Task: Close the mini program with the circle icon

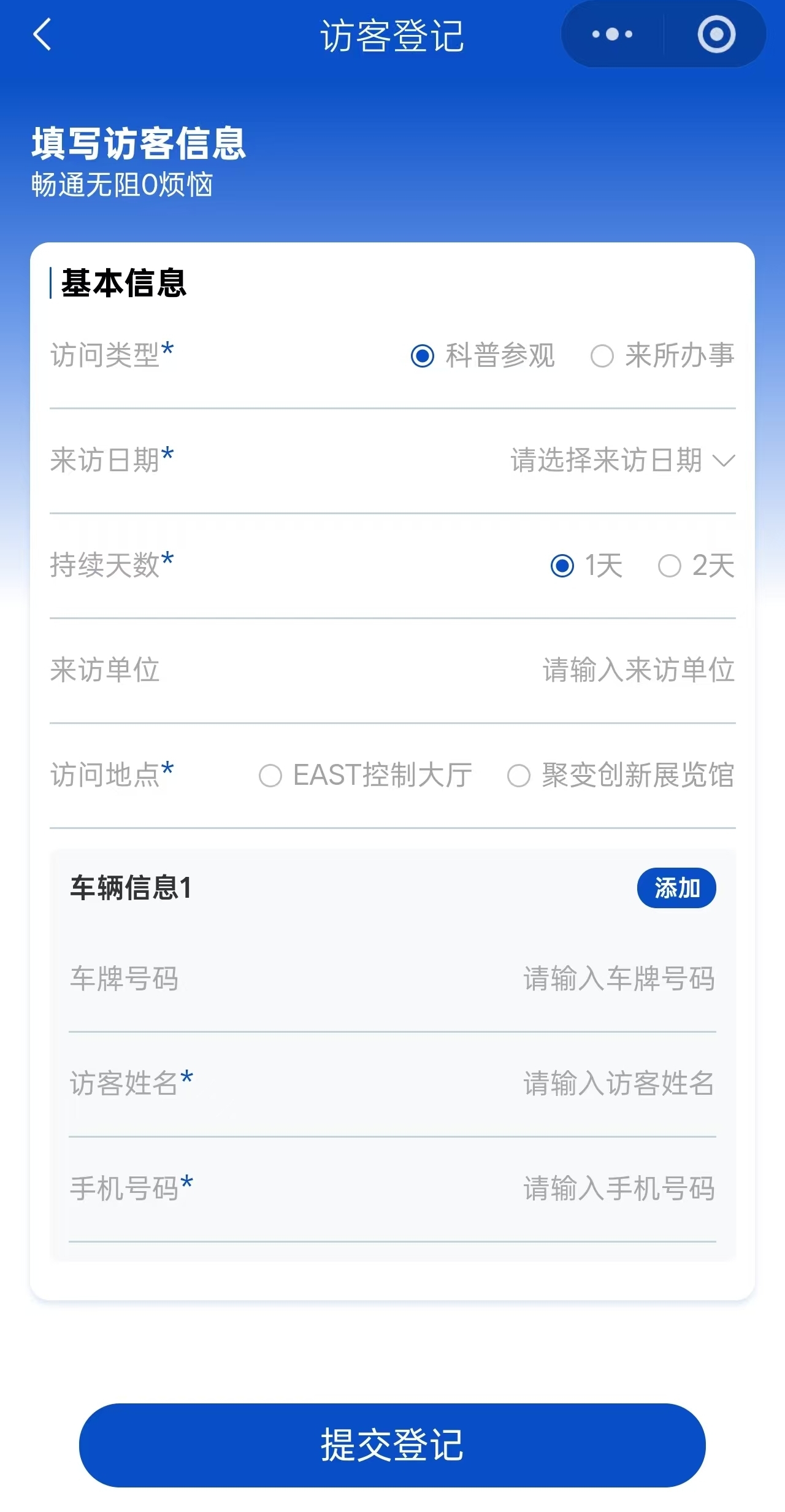Action: tap(716, 34)
